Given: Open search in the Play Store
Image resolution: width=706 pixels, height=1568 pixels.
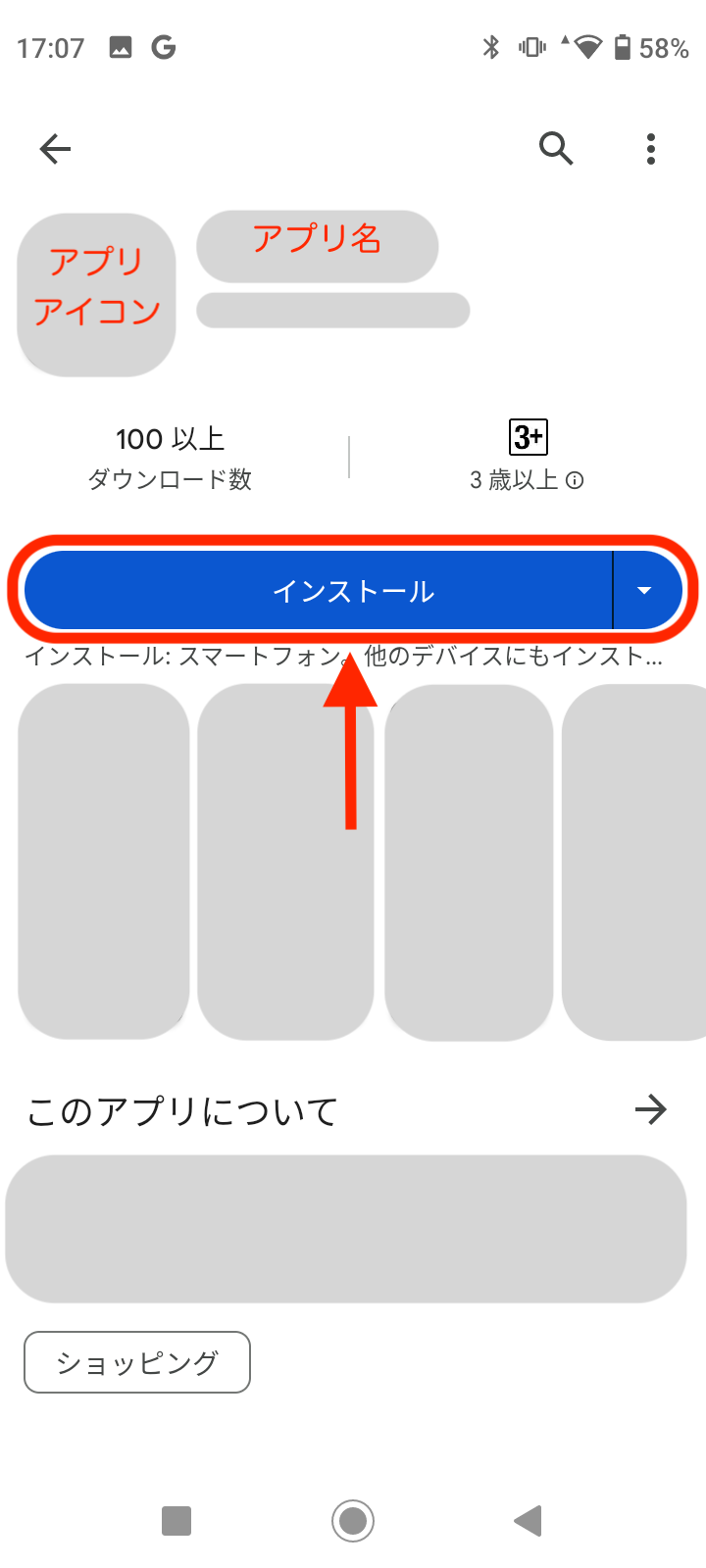Looking at the screenshot, I should (556, 149).
